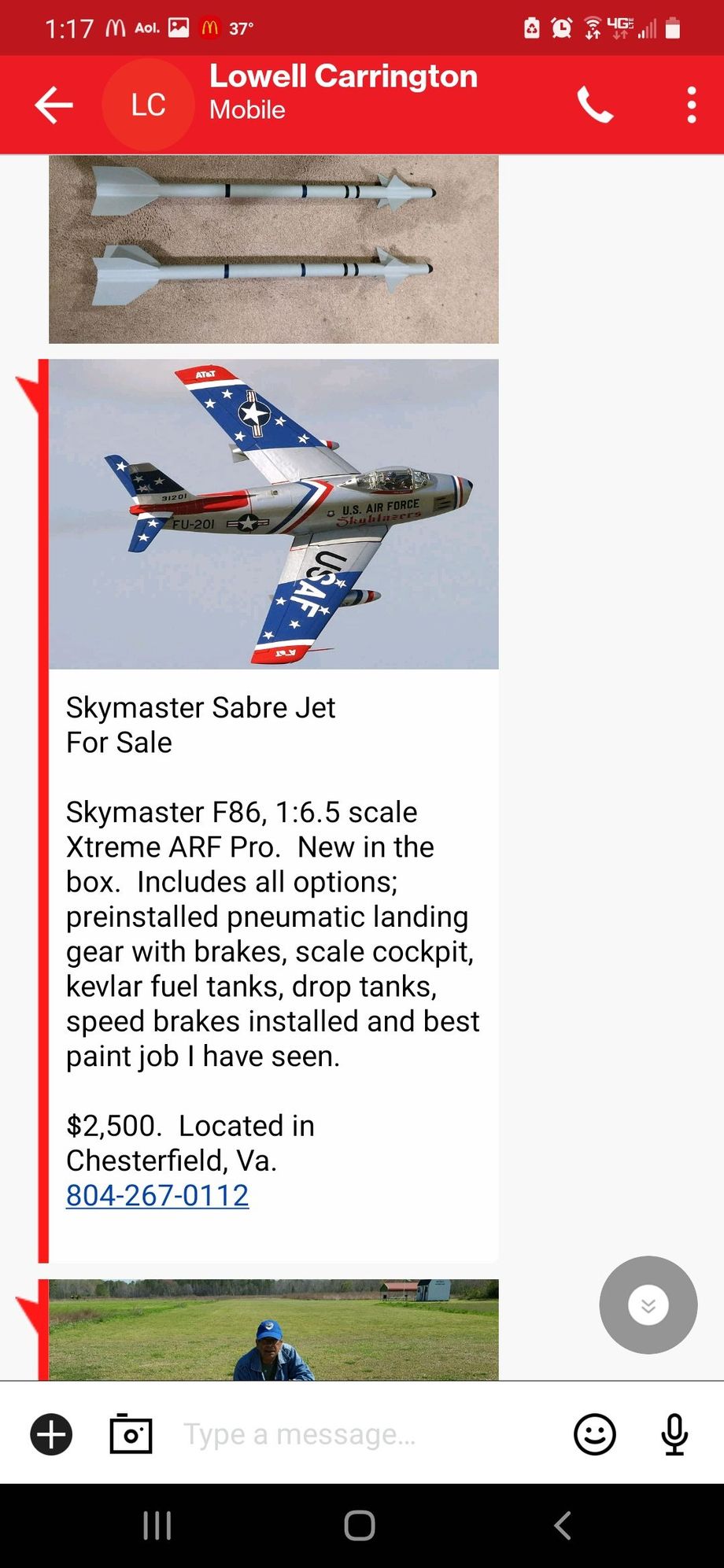Open the missiles photo attachment
Screen dimensions: 724x1568
[273, 249]
